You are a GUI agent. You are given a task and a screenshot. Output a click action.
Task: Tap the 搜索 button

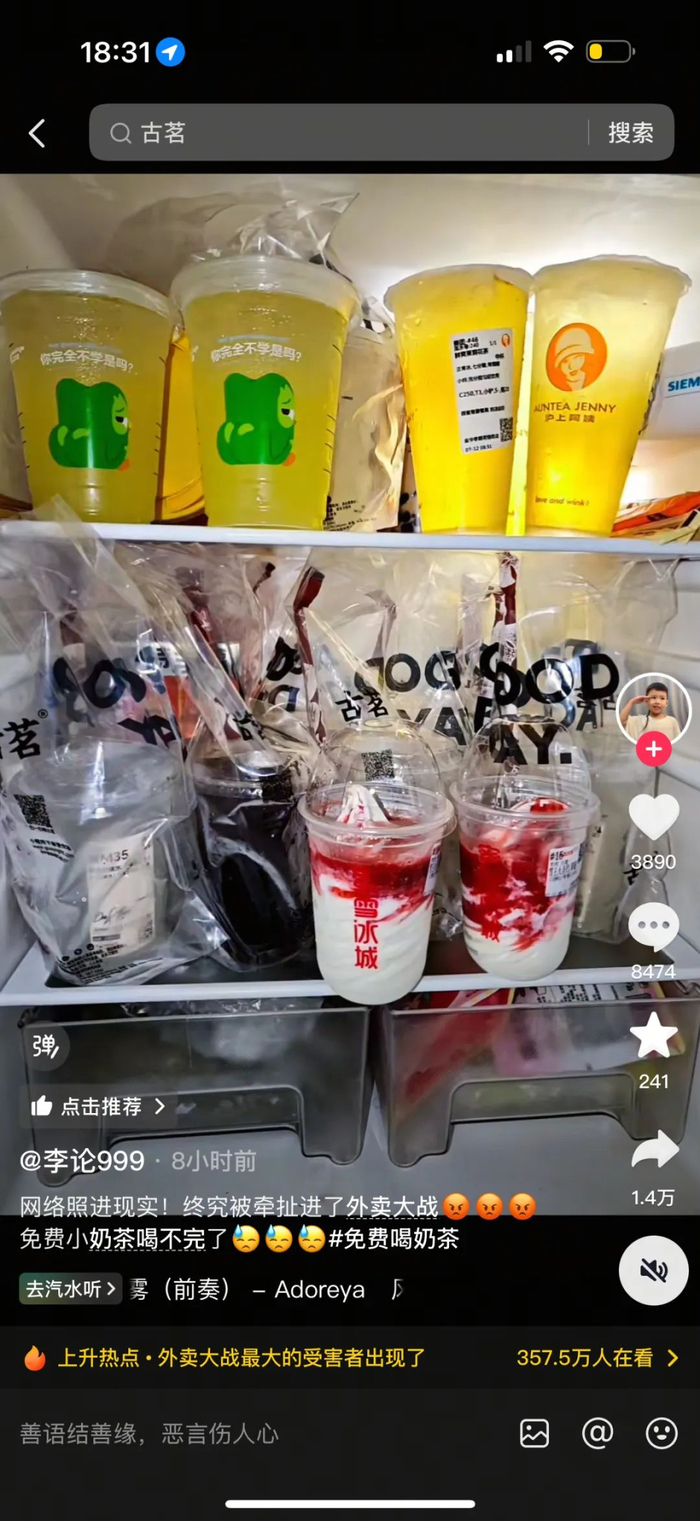tap(631, 133)
